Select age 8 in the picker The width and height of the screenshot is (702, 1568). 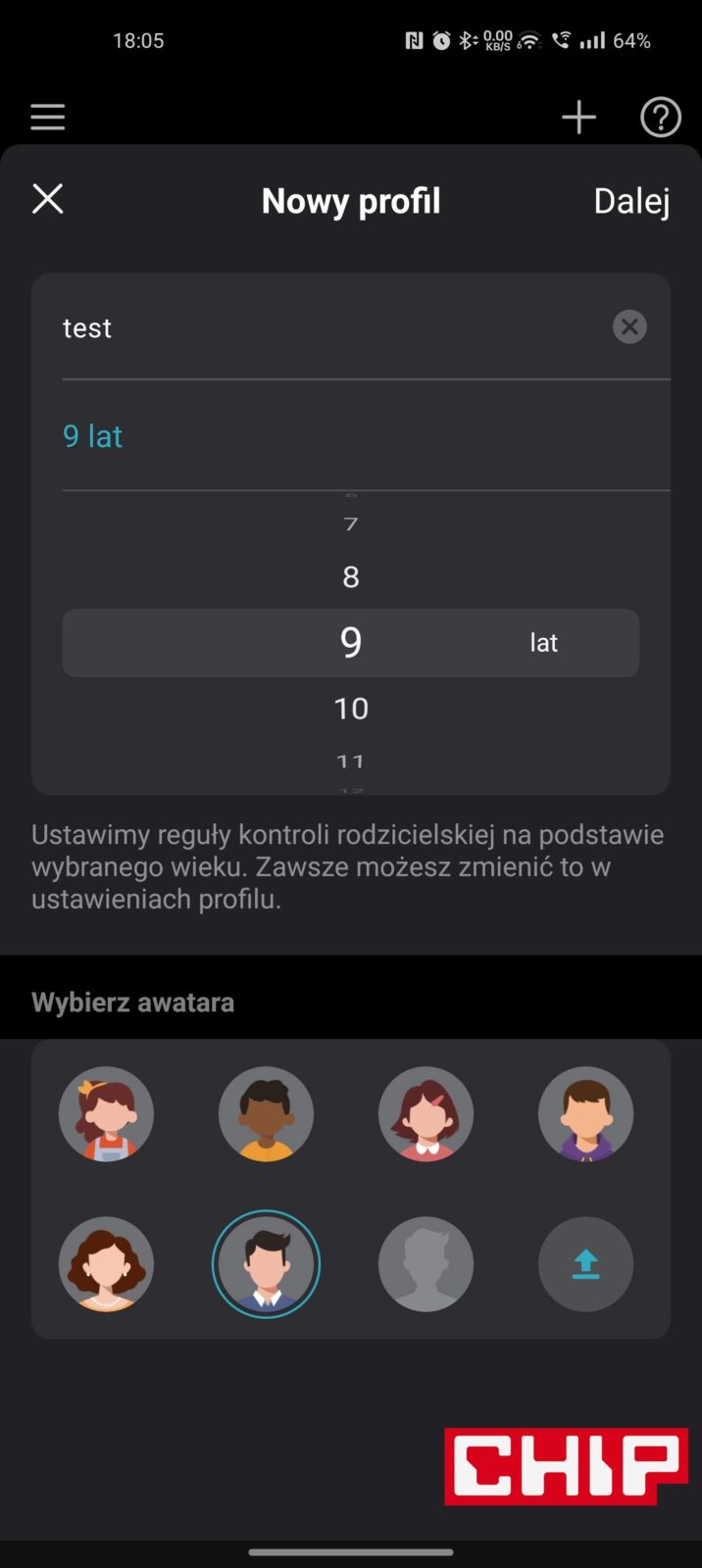point(350,576)
